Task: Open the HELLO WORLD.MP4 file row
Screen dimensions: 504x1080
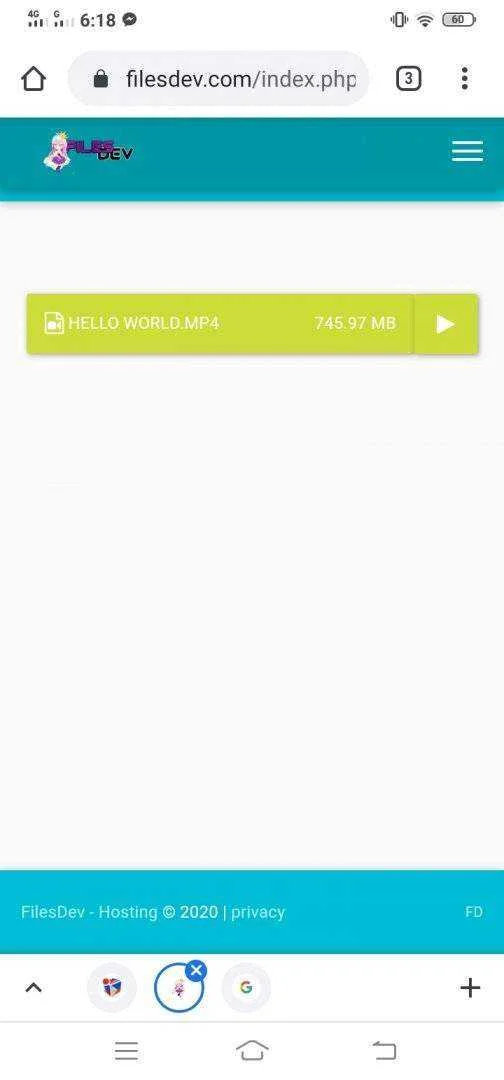Action: pyautogui.click(x=220, y=324)
